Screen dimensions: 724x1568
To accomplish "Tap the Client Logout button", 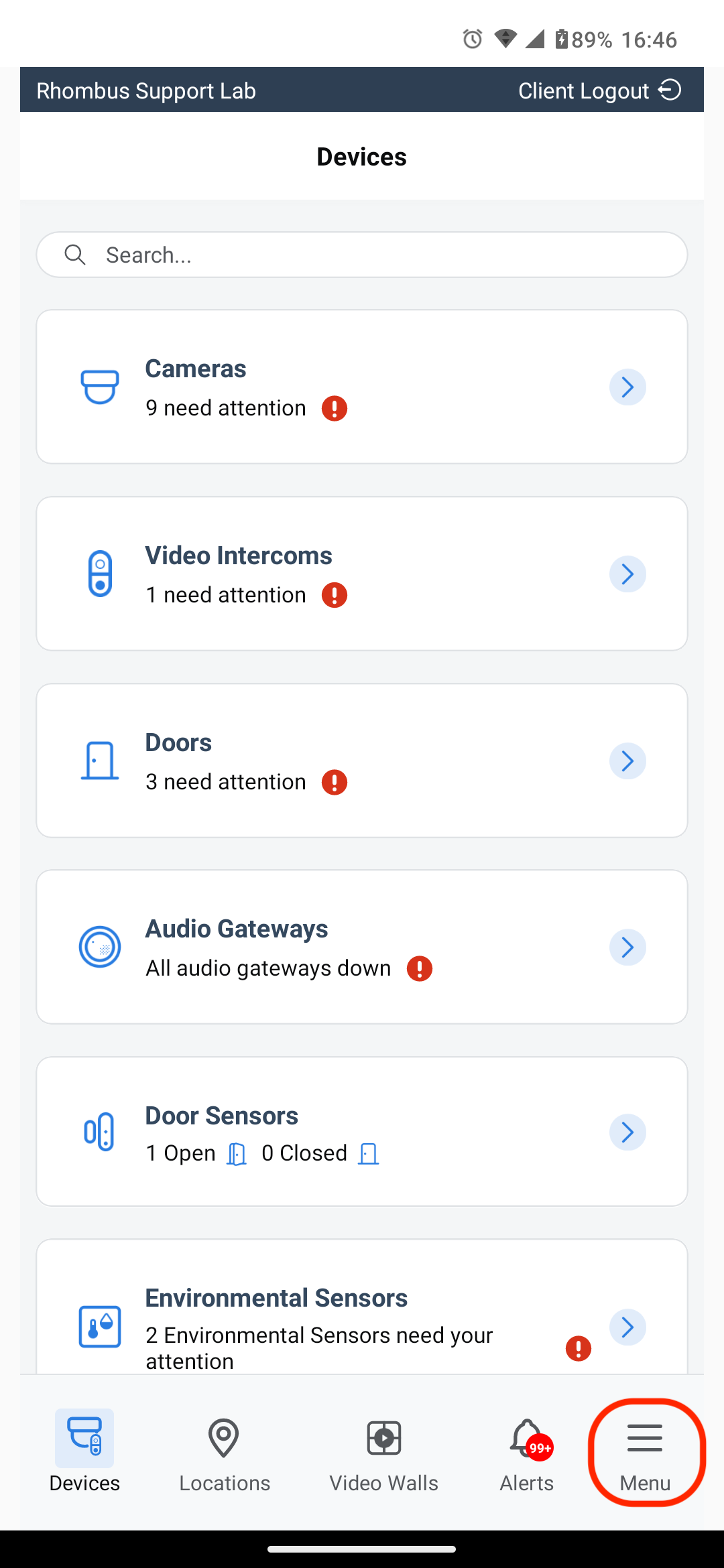I will 599,90.
